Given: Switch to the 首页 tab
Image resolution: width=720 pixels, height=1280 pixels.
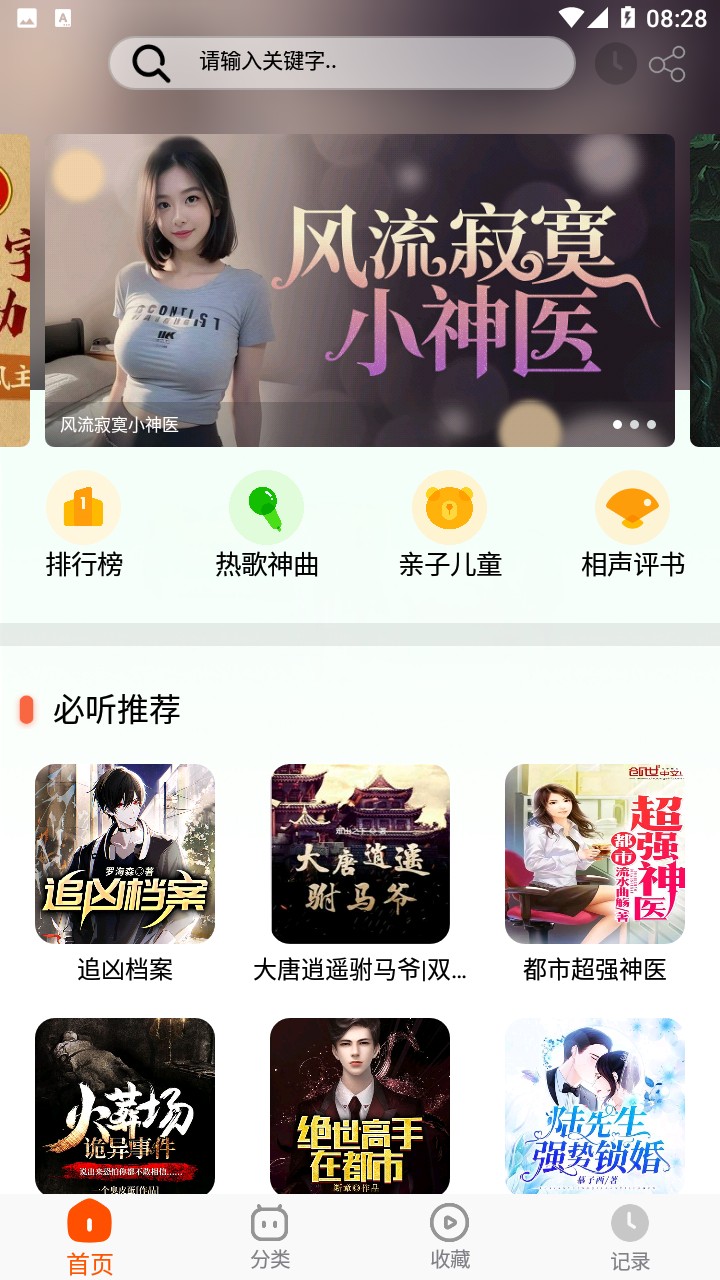Looking at the screenshot, I should tap(90, 1238).
